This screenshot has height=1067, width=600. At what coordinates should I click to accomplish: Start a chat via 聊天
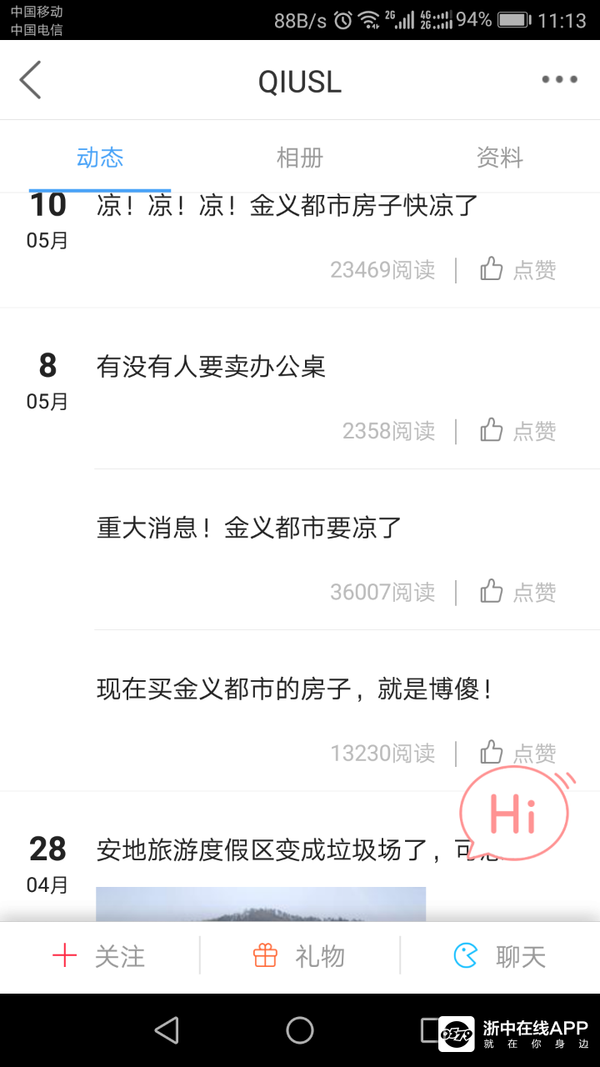click(x=500, y=956)
